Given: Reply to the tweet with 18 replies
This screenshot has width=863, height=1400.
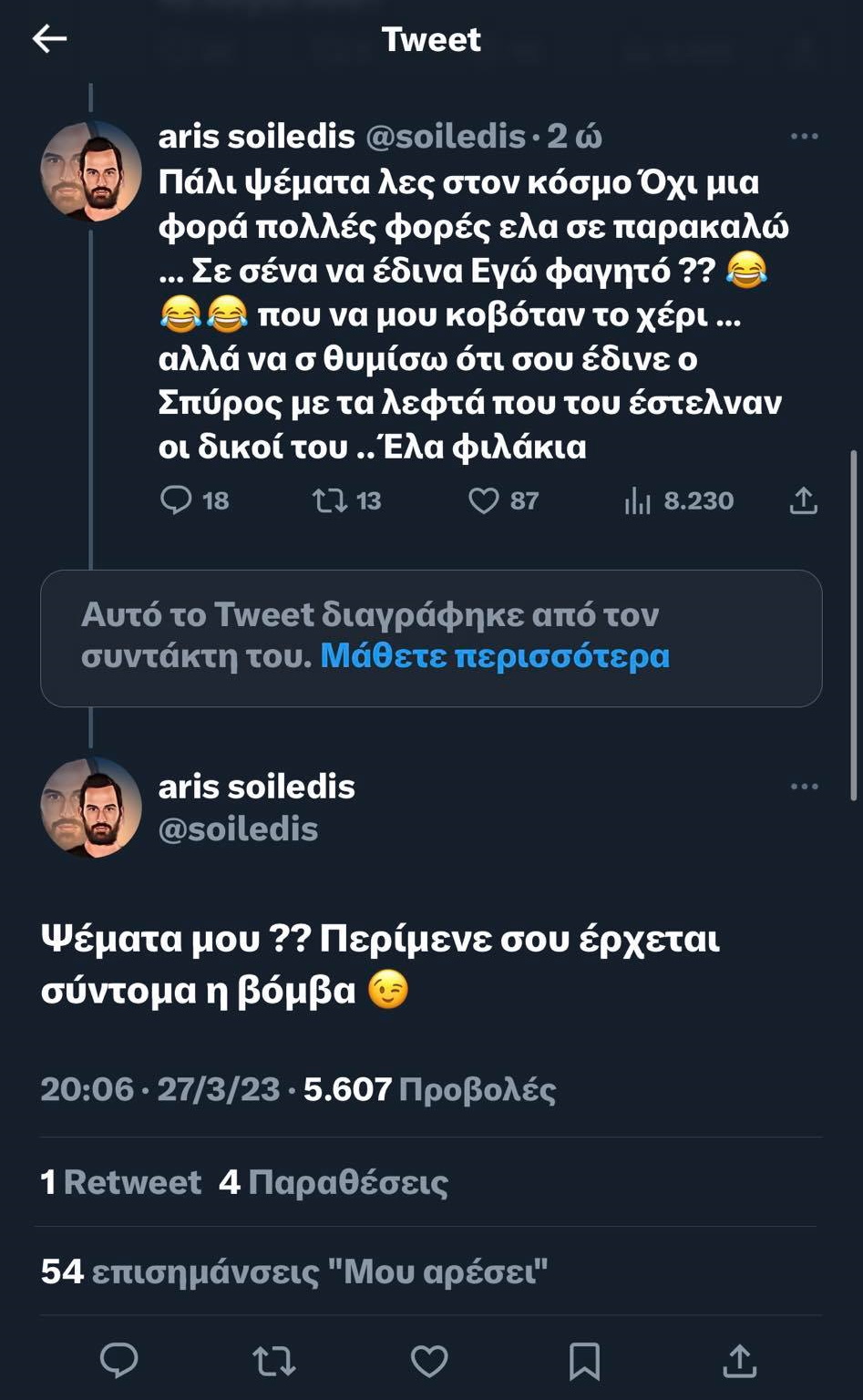Looking at the screenshot, I should click(176, 500).
